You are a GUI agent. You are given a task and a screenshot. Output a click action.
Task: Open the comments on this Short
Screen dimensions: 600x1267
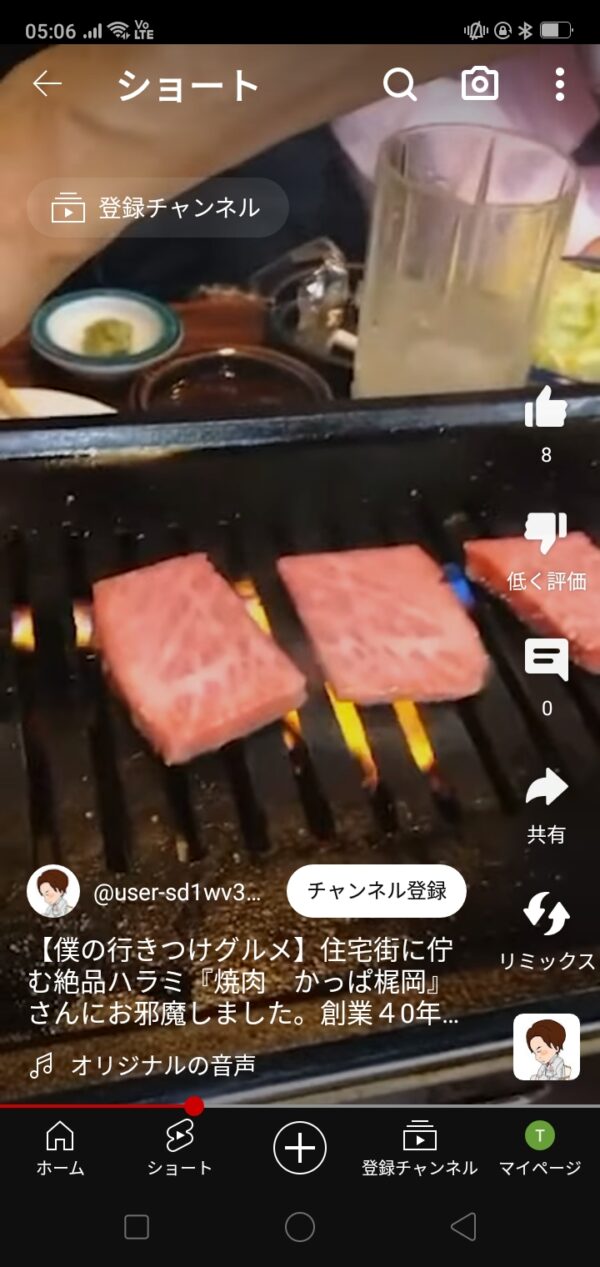tap(546, 661)
